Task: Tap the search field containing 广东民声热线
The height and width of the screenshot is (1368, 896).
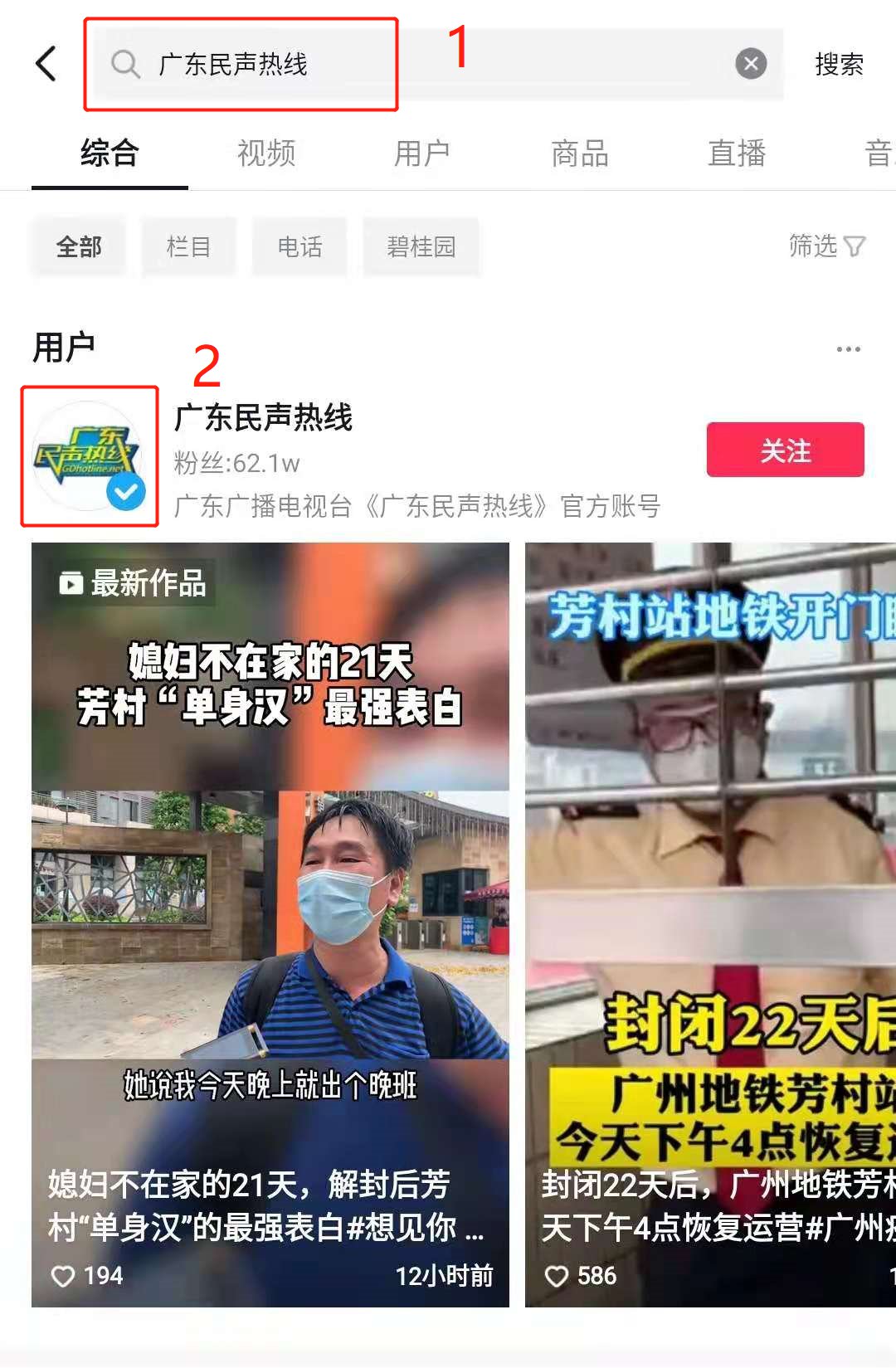Action: pos(415,64)
